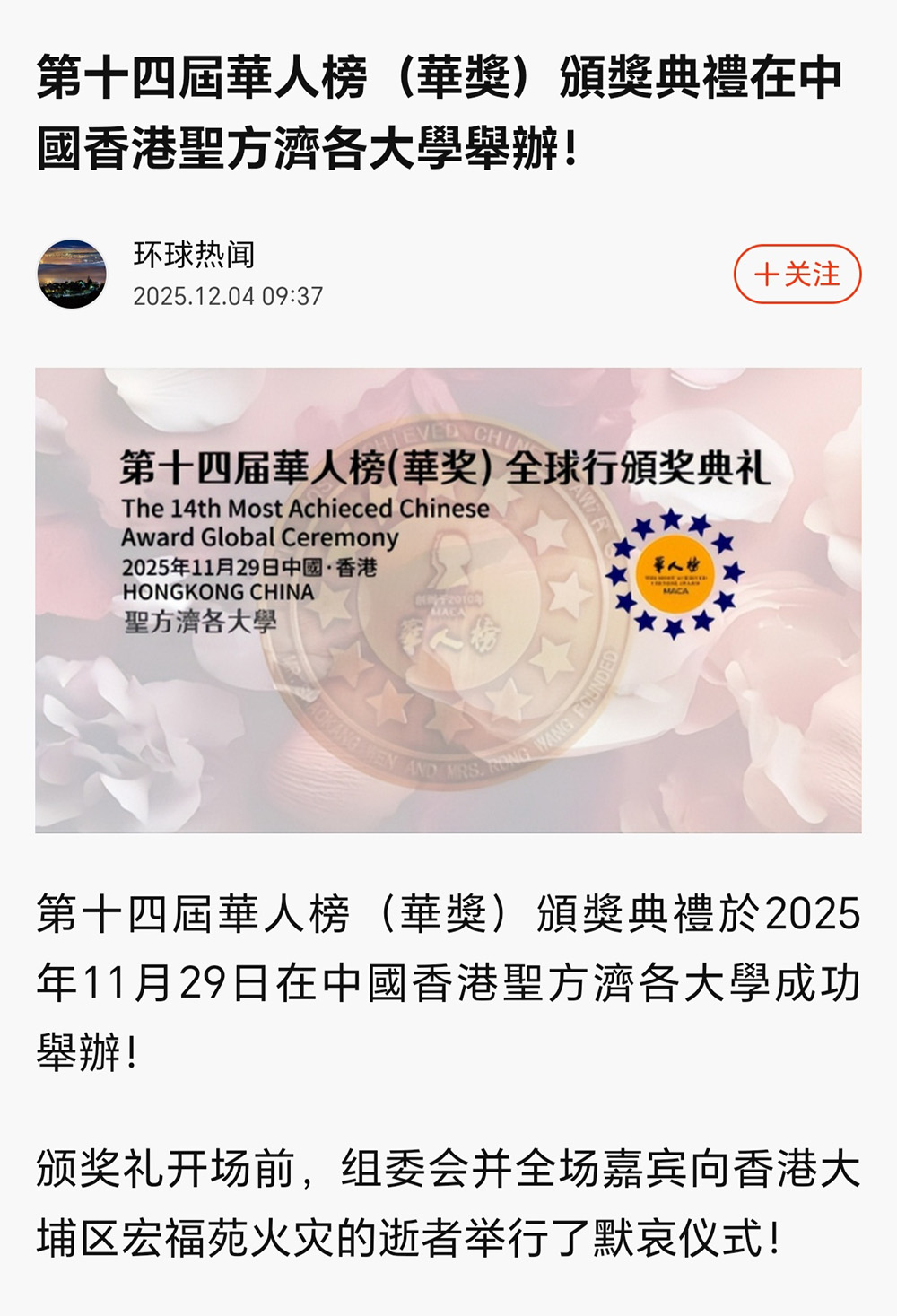This screenshot has width=897, height=1316.
Task: Open the 环球热闻 author avatar
Action: pos(72,275)
